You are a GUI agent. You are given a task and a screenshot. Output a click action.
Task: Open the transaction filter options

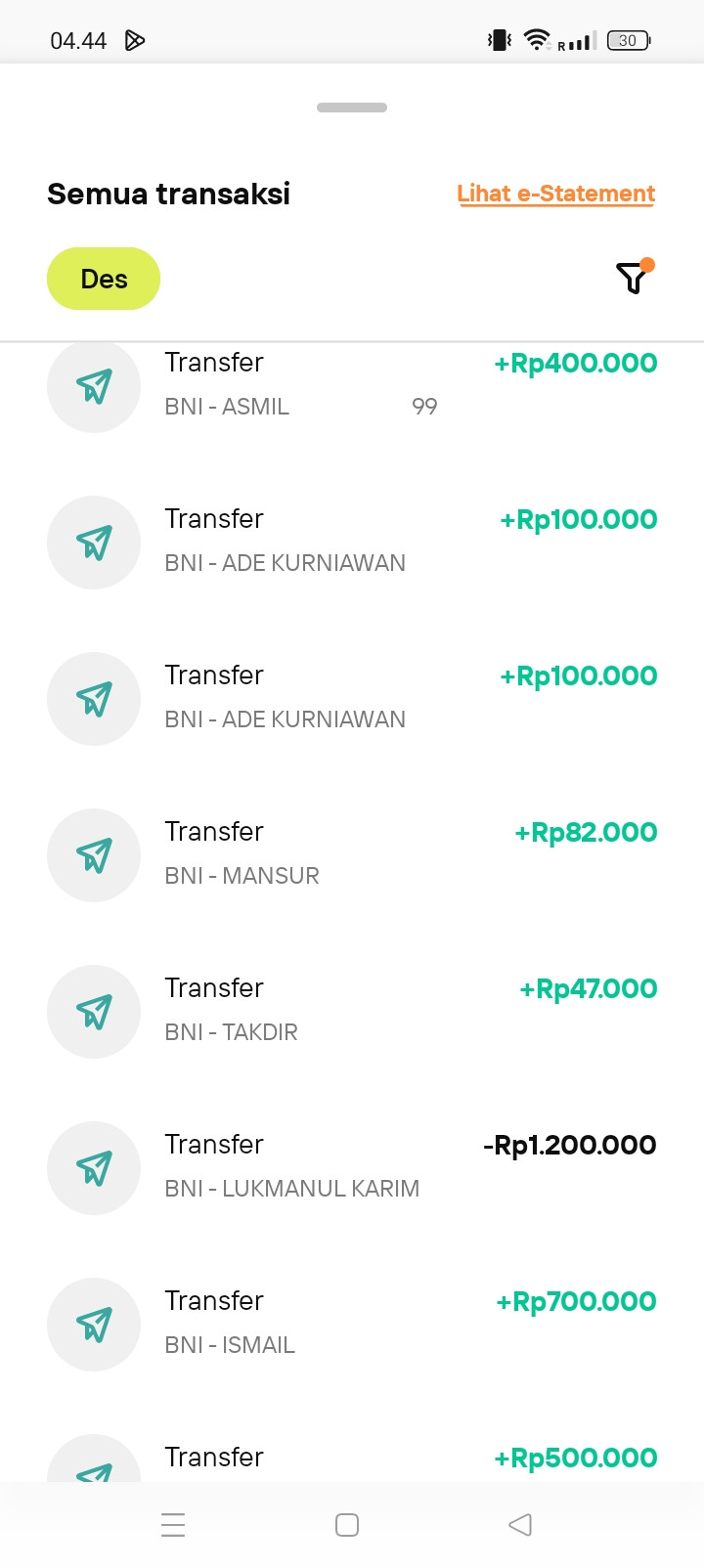pyautogui.click(x=634, y=279)
